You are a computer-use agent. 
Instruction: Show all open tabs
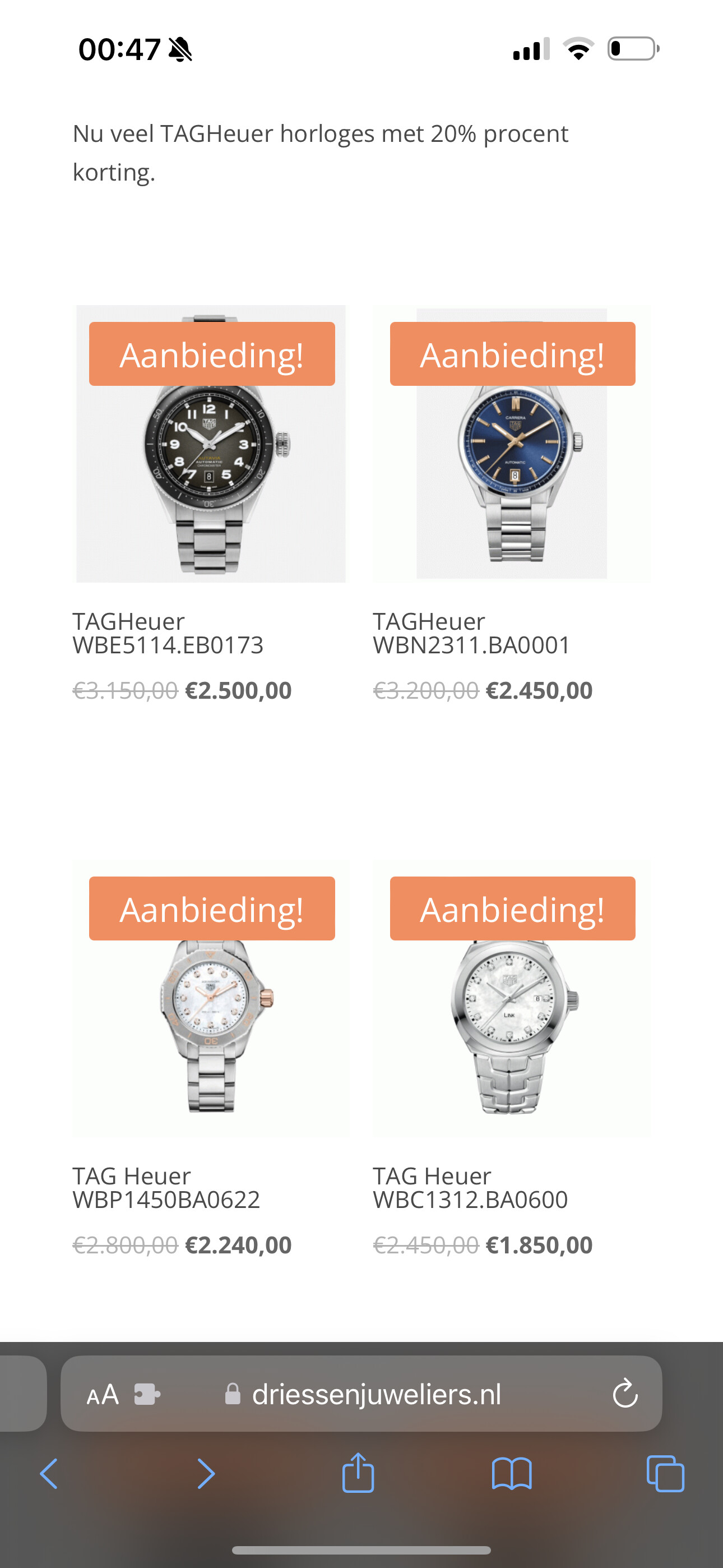pyautogui.click(x=665, y=1474)
